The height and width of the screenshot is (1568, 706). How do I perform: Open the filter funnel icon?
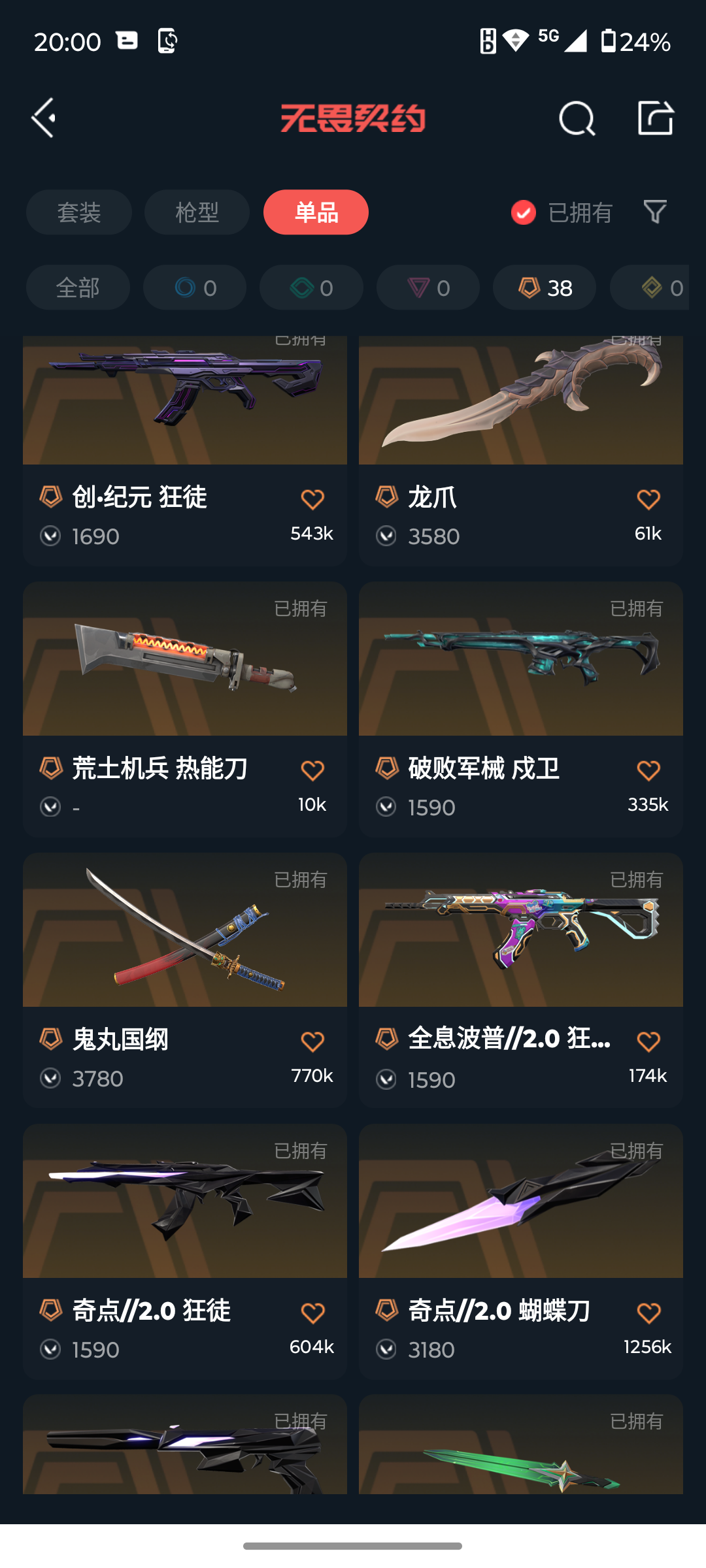(x=654, y=212)
